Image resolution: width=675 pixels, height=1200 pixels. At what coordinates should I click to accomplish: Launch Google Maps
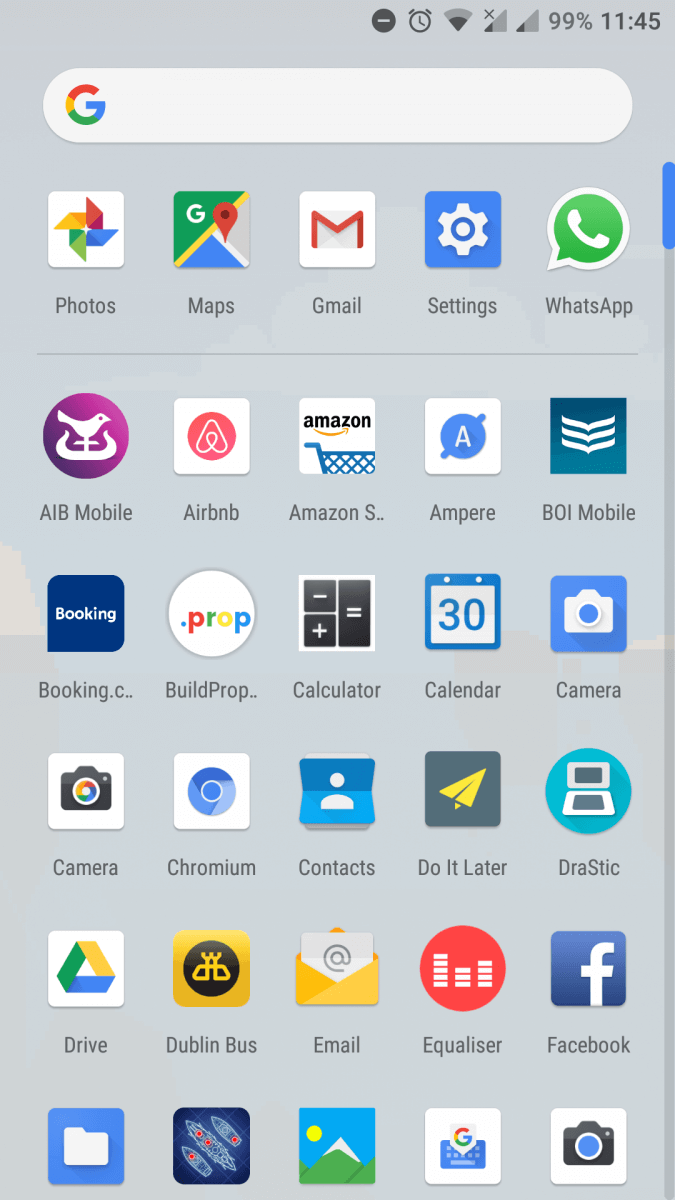pyautogui.click(x=211, y=230)
